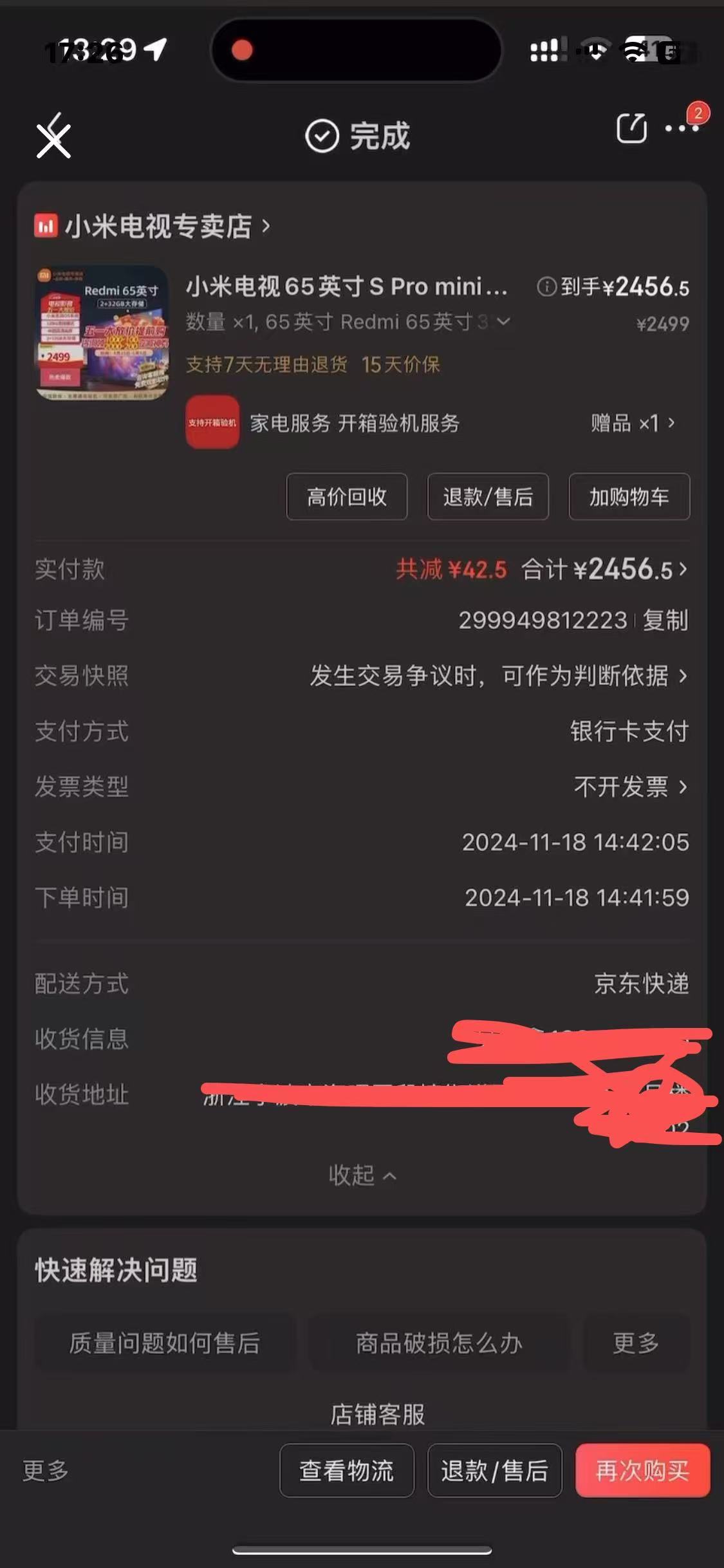Open 更多 options in the bottom bar

(x=45, y=1471)
